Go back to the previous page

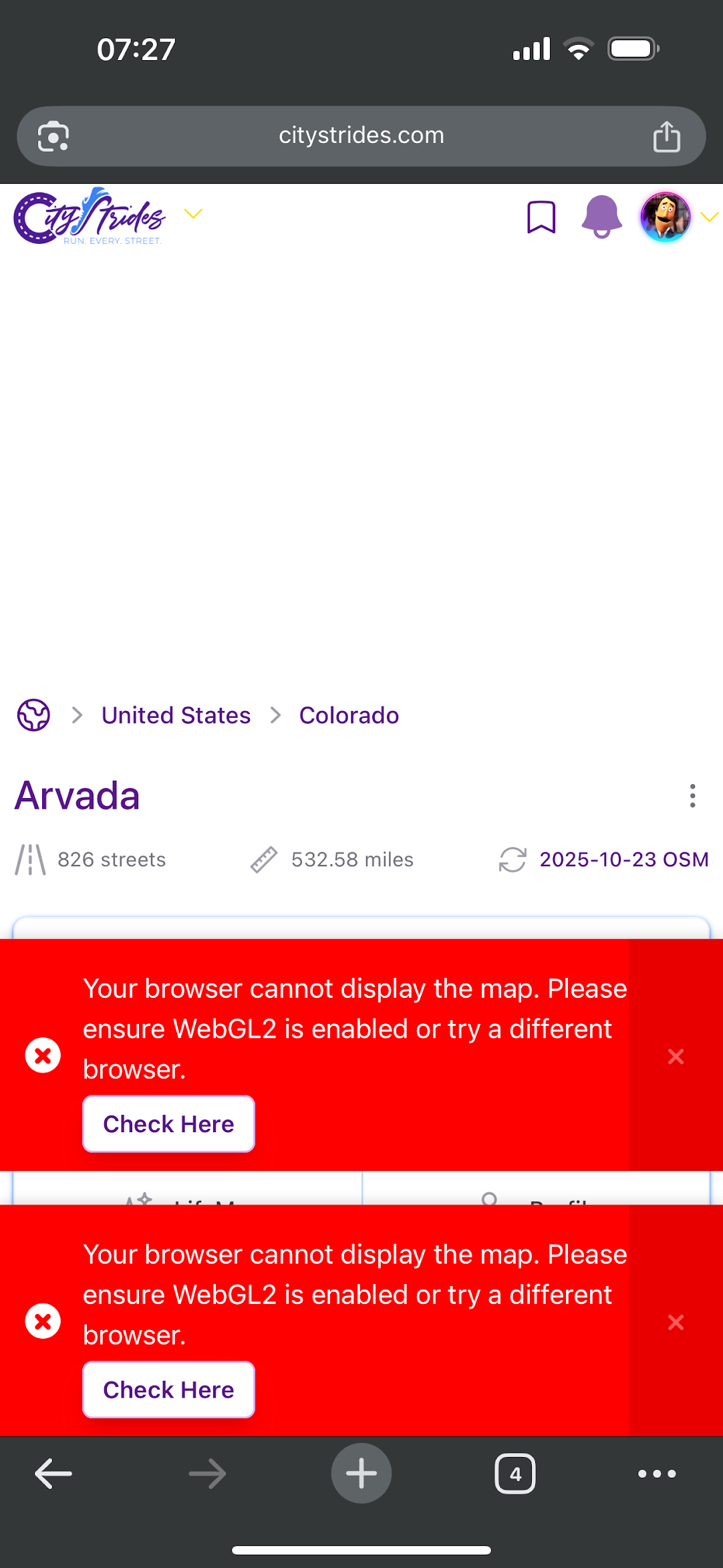click(x=53, y=1474)
